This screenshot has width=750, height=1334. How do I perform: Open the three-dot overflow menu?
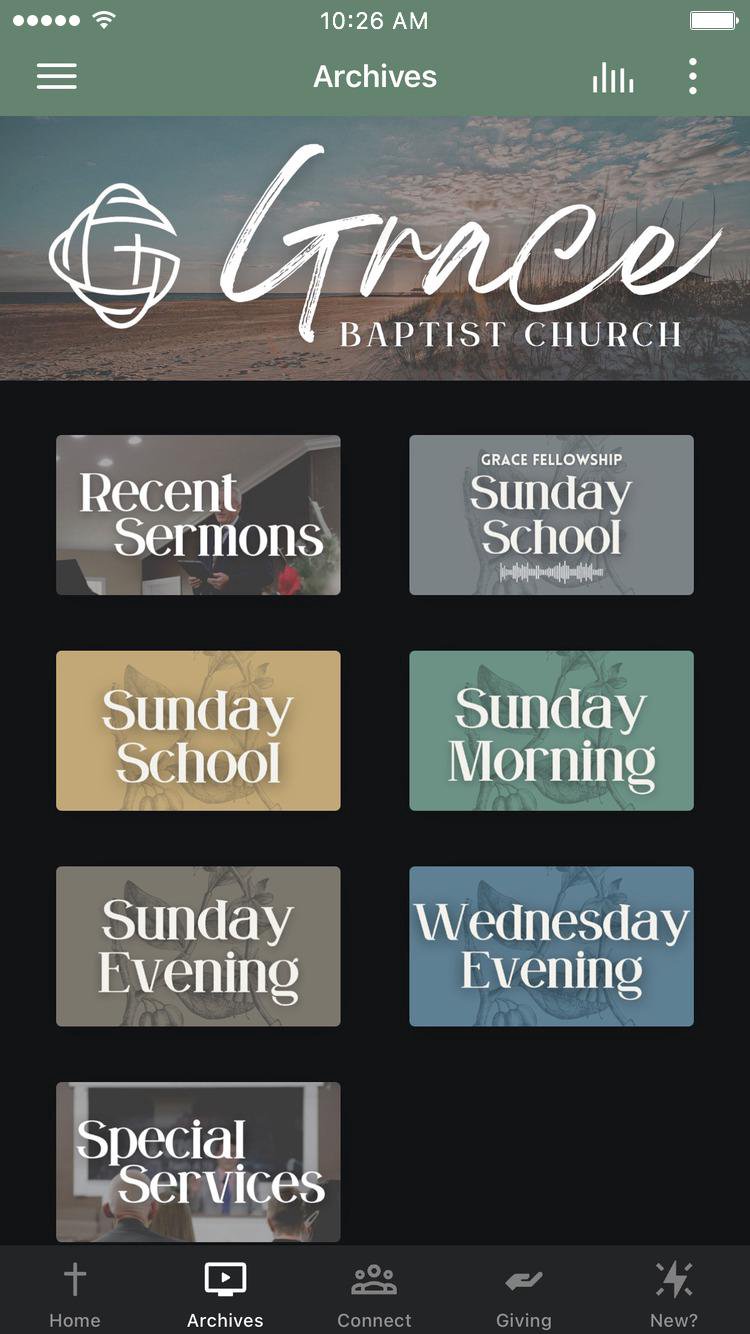pos(692,77)
